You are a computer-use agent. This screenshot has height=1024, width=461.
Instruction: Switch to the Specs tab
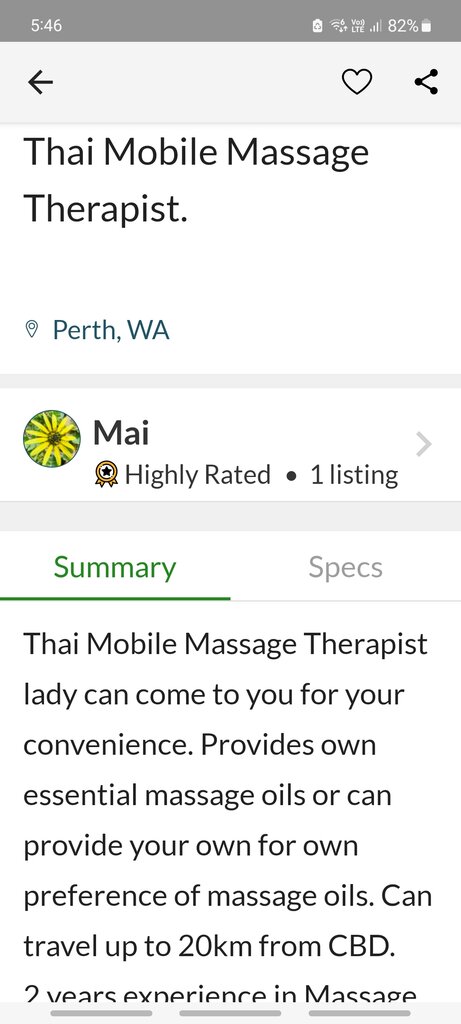coord(345,567)
